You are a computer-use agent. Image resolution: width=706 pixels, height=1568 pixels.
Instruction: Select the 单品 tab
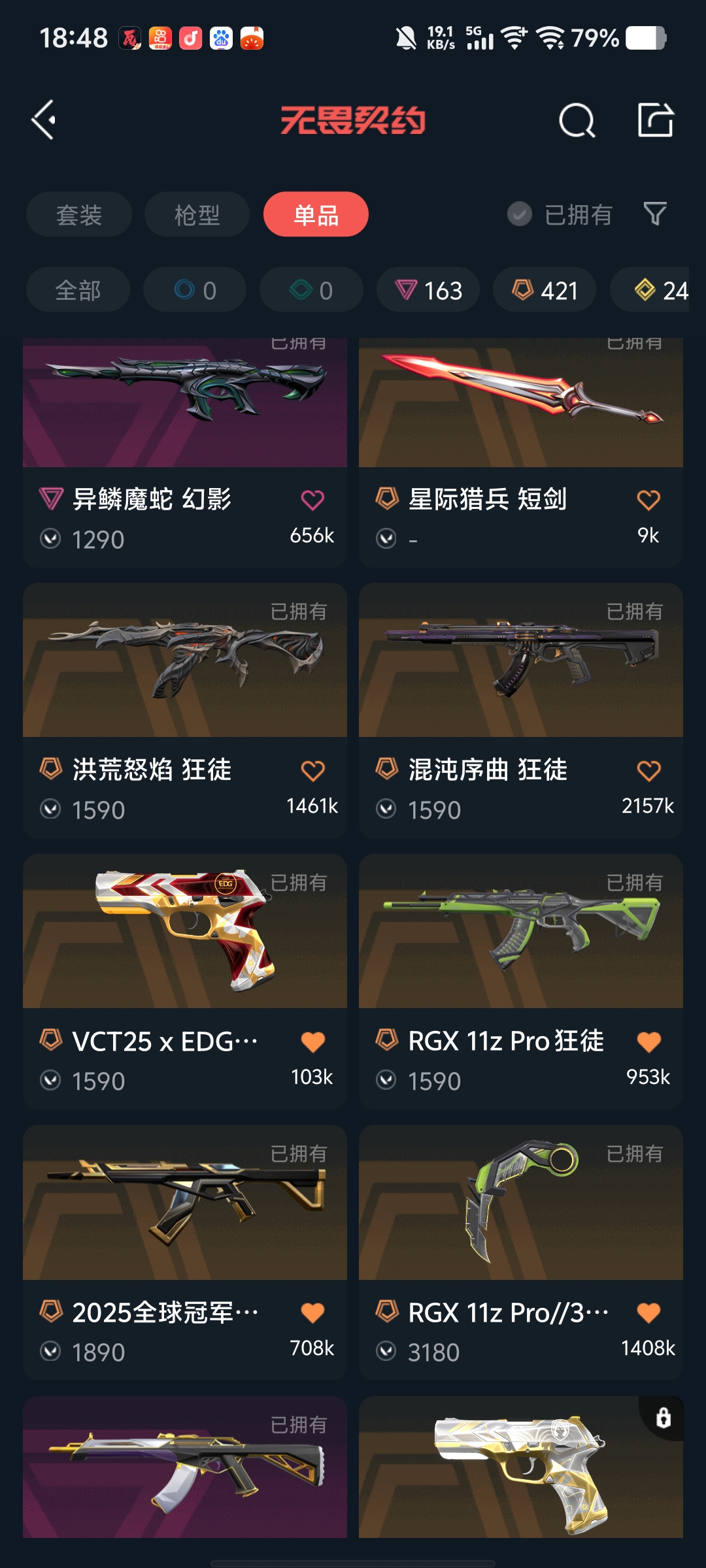[316, 214]
